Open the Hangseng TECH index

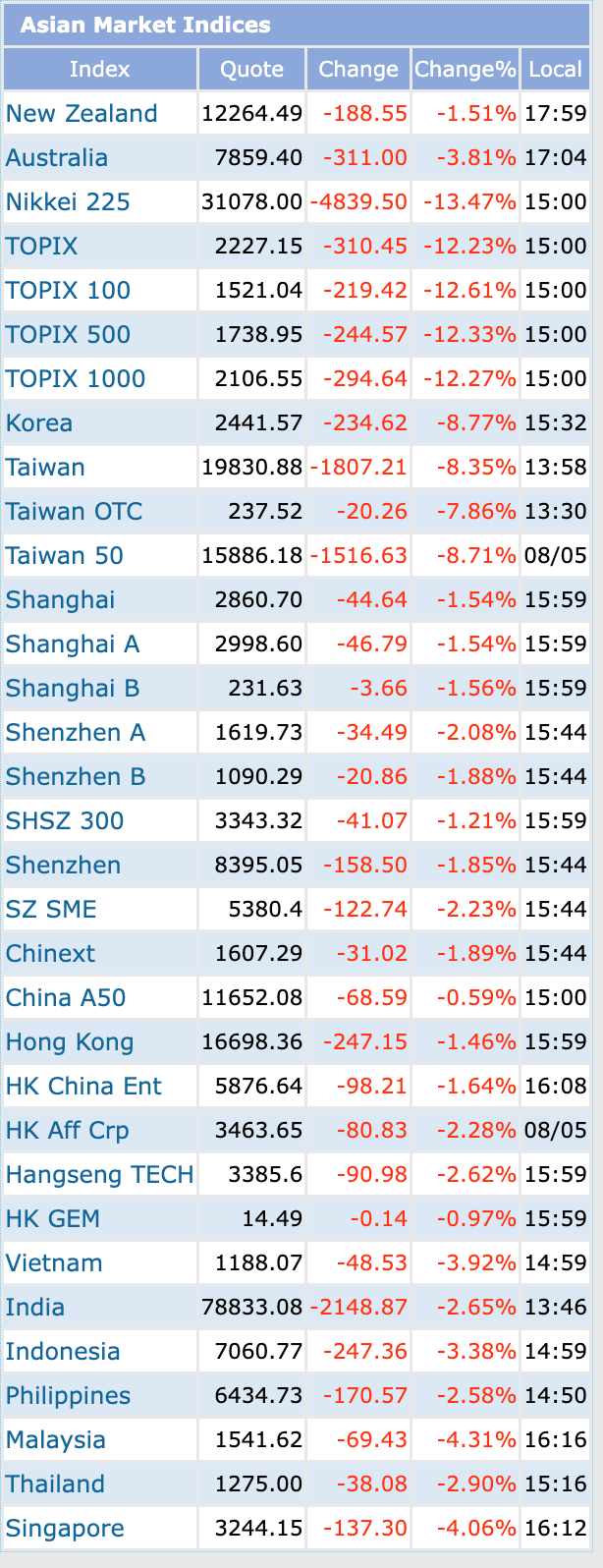tap(99, 1175)
